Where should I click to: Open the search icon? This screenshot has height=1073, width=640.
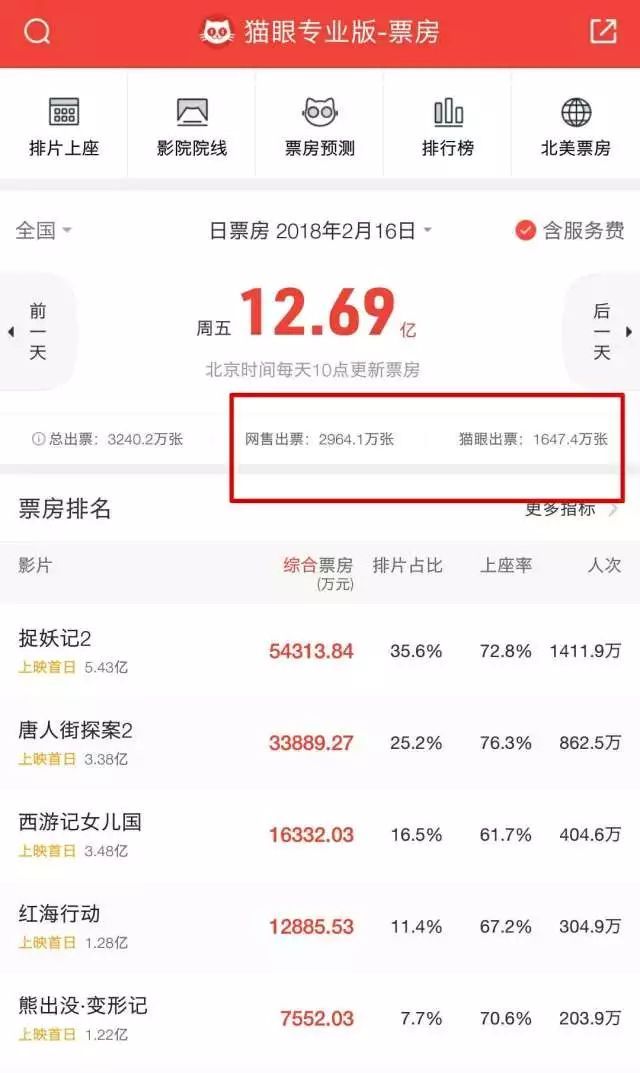[x=37, y=32]
